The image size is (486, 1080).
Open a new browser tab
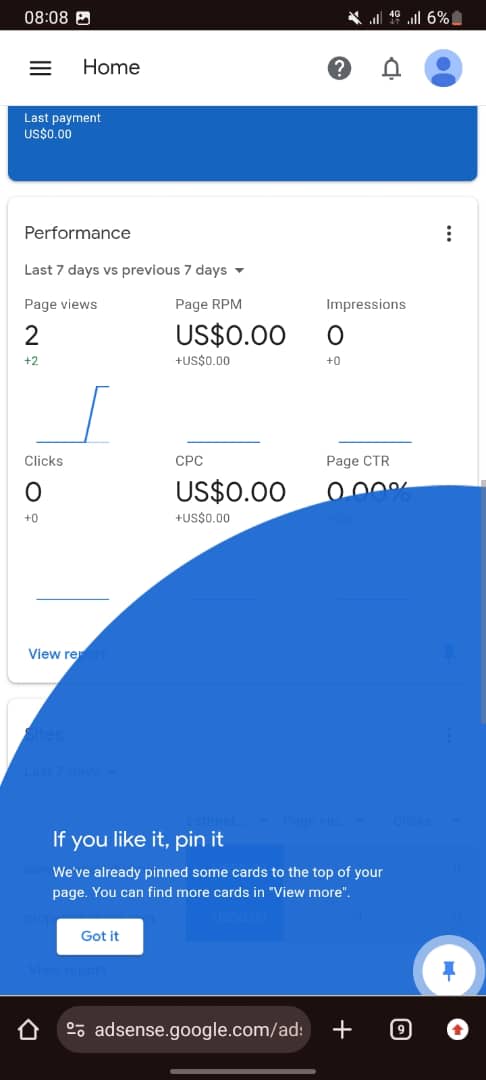(x=342, y=1030)
